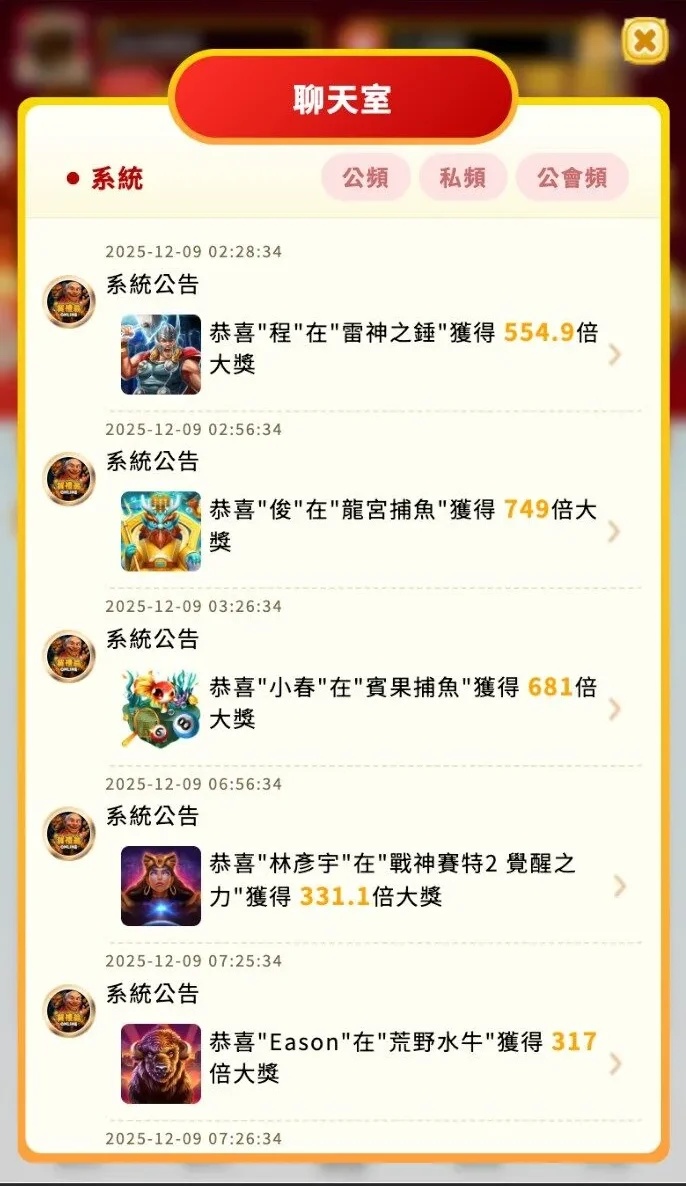The width and height of the screenshot is (686, 1186).
Task: Close the 聊天室 chat room dialog
Action: pyautogui.click(x=645, y=42)
